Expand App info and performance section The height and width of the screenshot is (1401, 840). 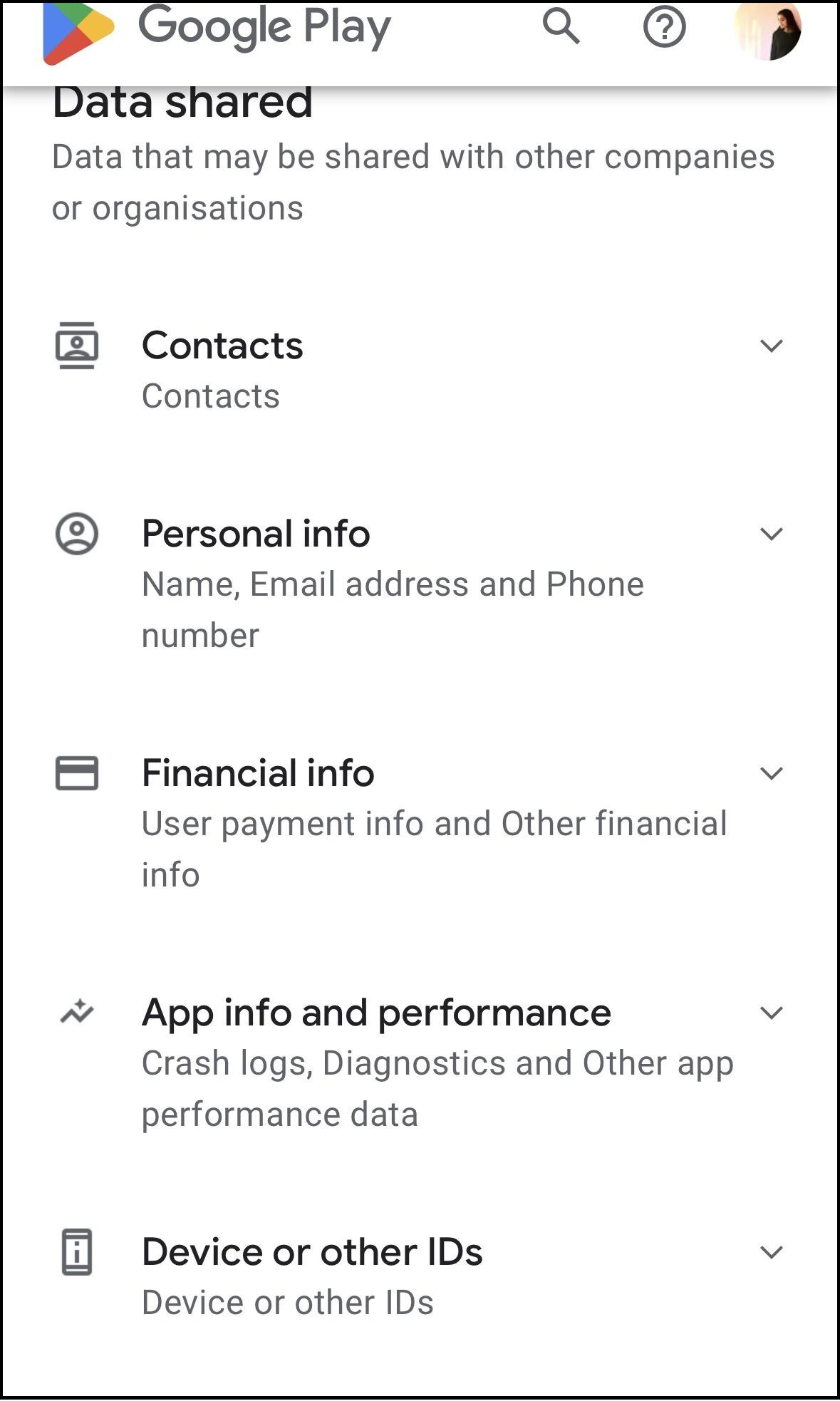point(772,1013)
